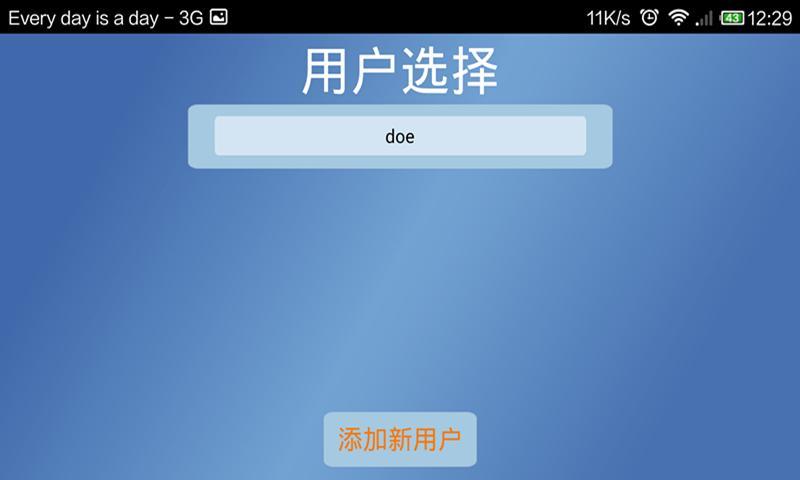Select the user doe
Screen dimensions: 800x480
(400, 136)
